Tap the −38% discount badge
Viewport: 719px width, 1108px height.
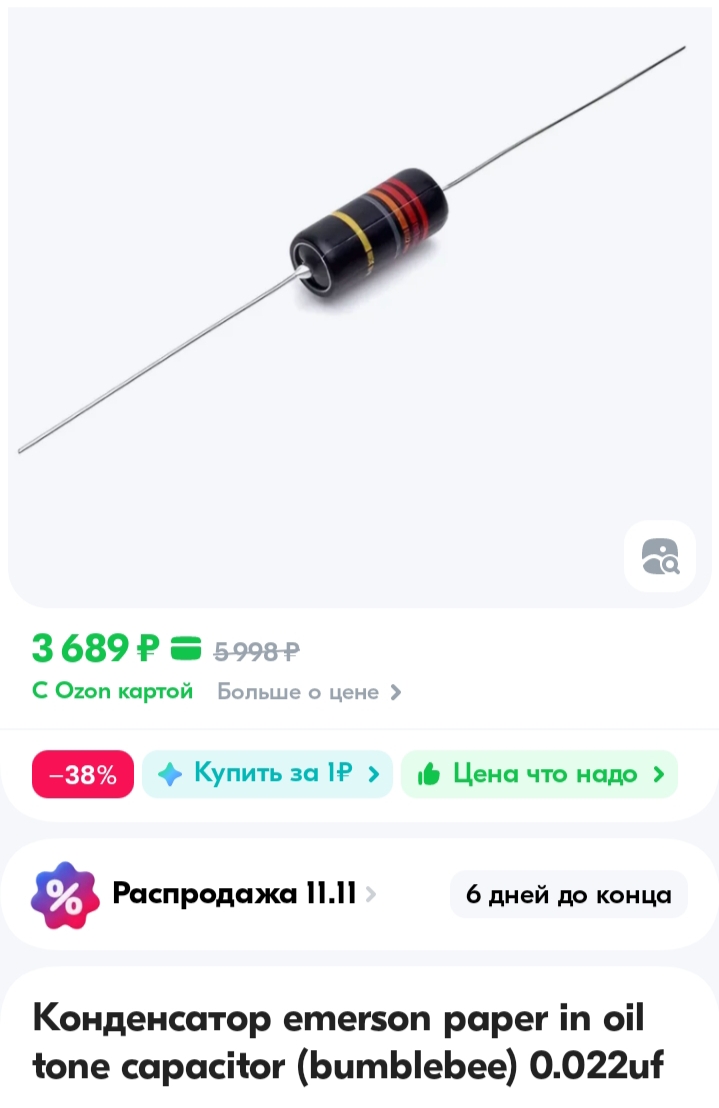pos(83,774)
